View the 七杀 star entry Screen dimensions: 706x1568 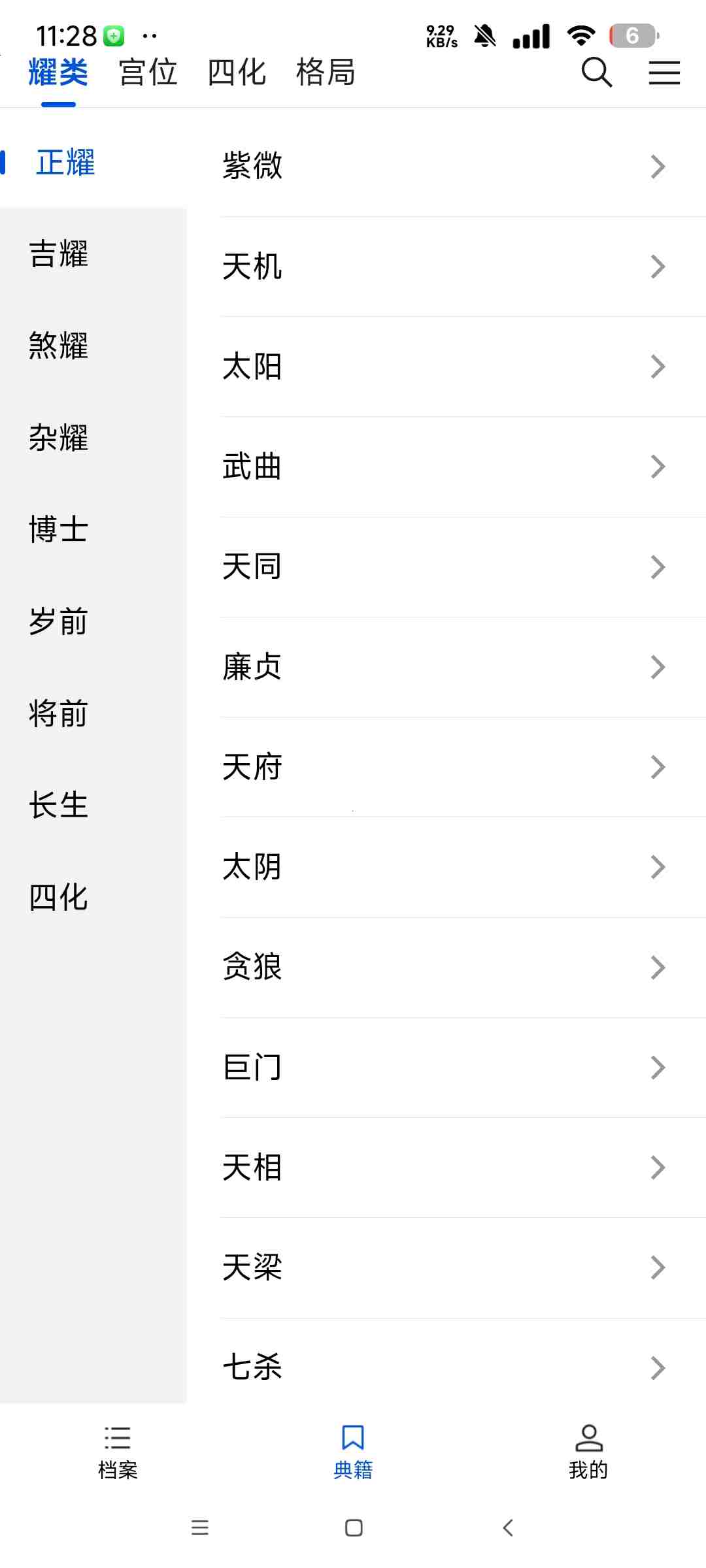tap(445, 1367)
